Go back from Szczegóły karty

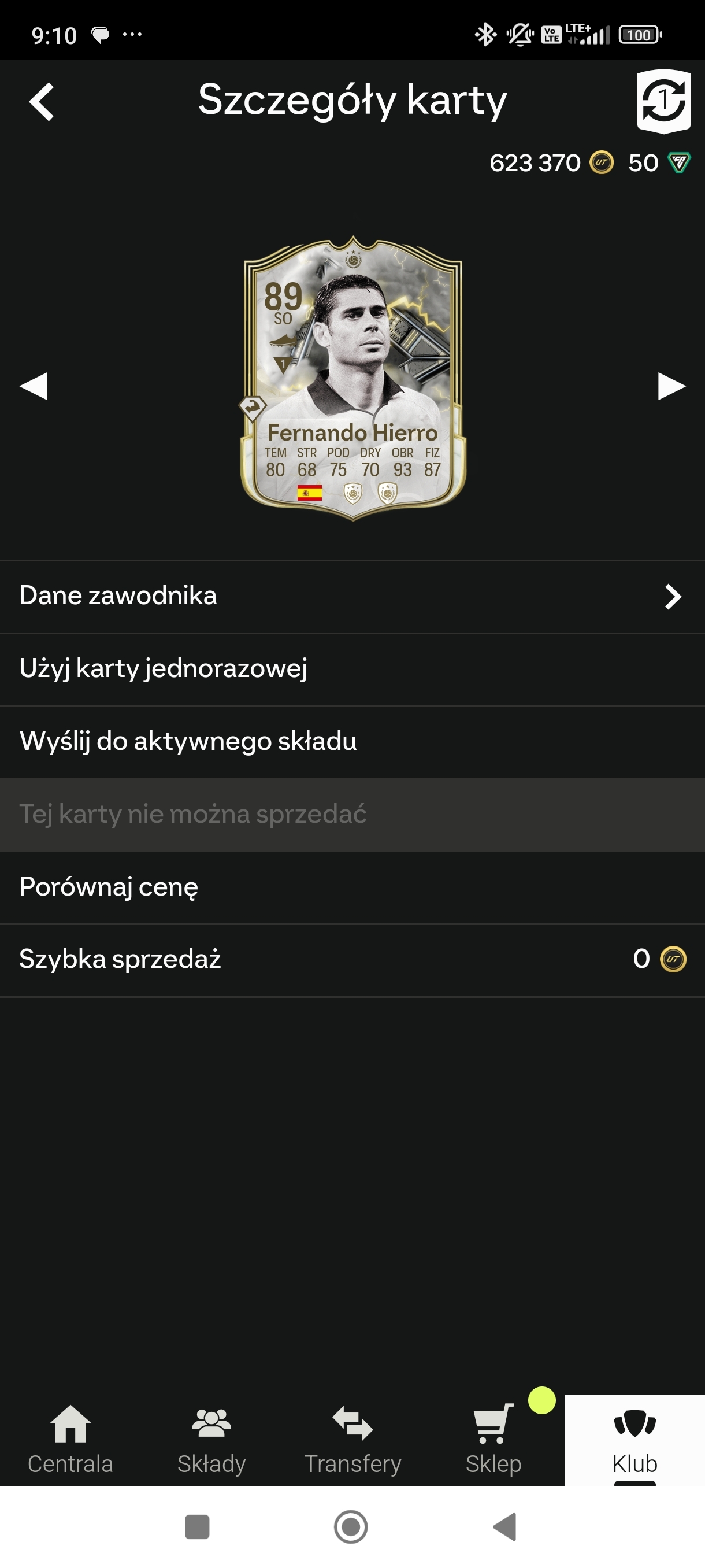click(42, 102)
